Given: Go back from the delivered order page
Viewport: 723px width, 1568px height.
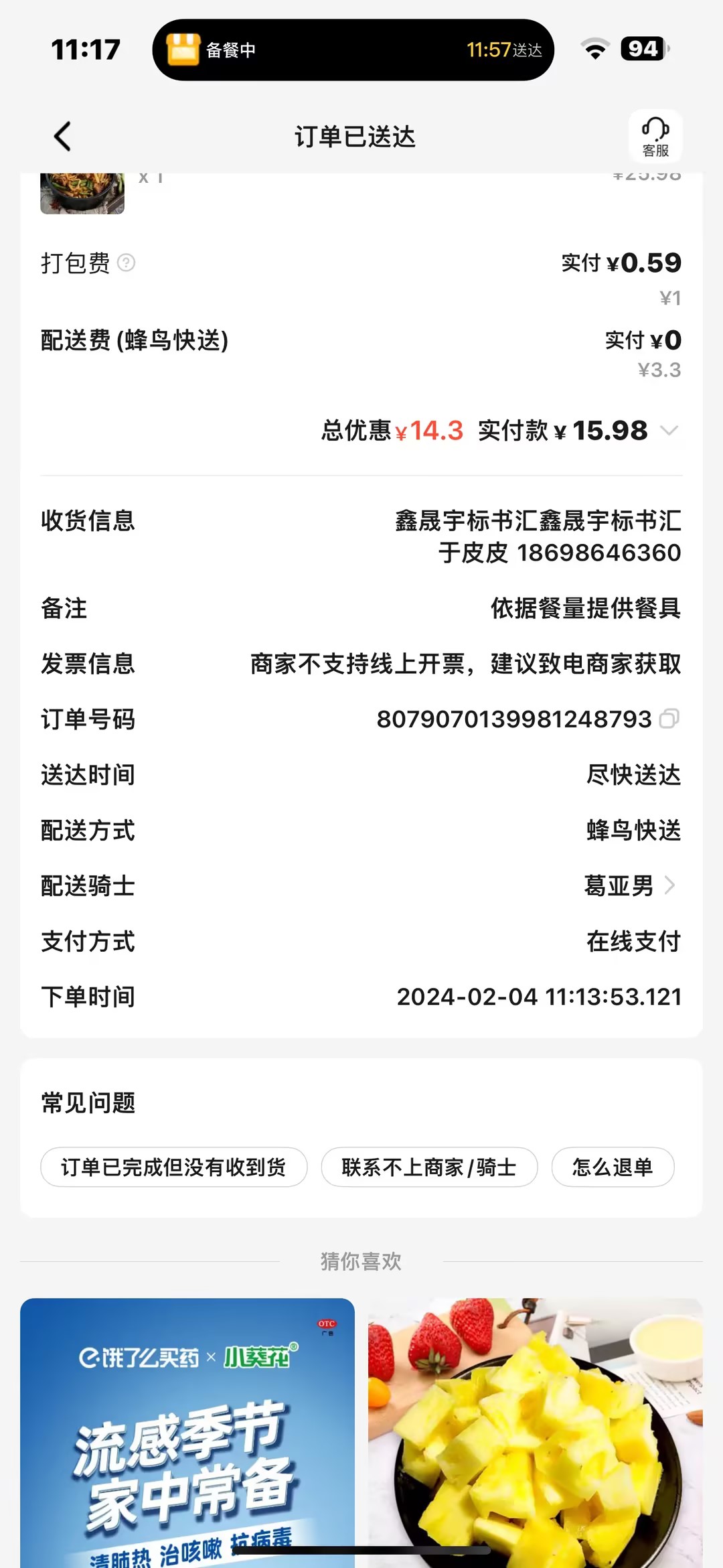Looking at the screenshot, I should click(x=62, y=137).
